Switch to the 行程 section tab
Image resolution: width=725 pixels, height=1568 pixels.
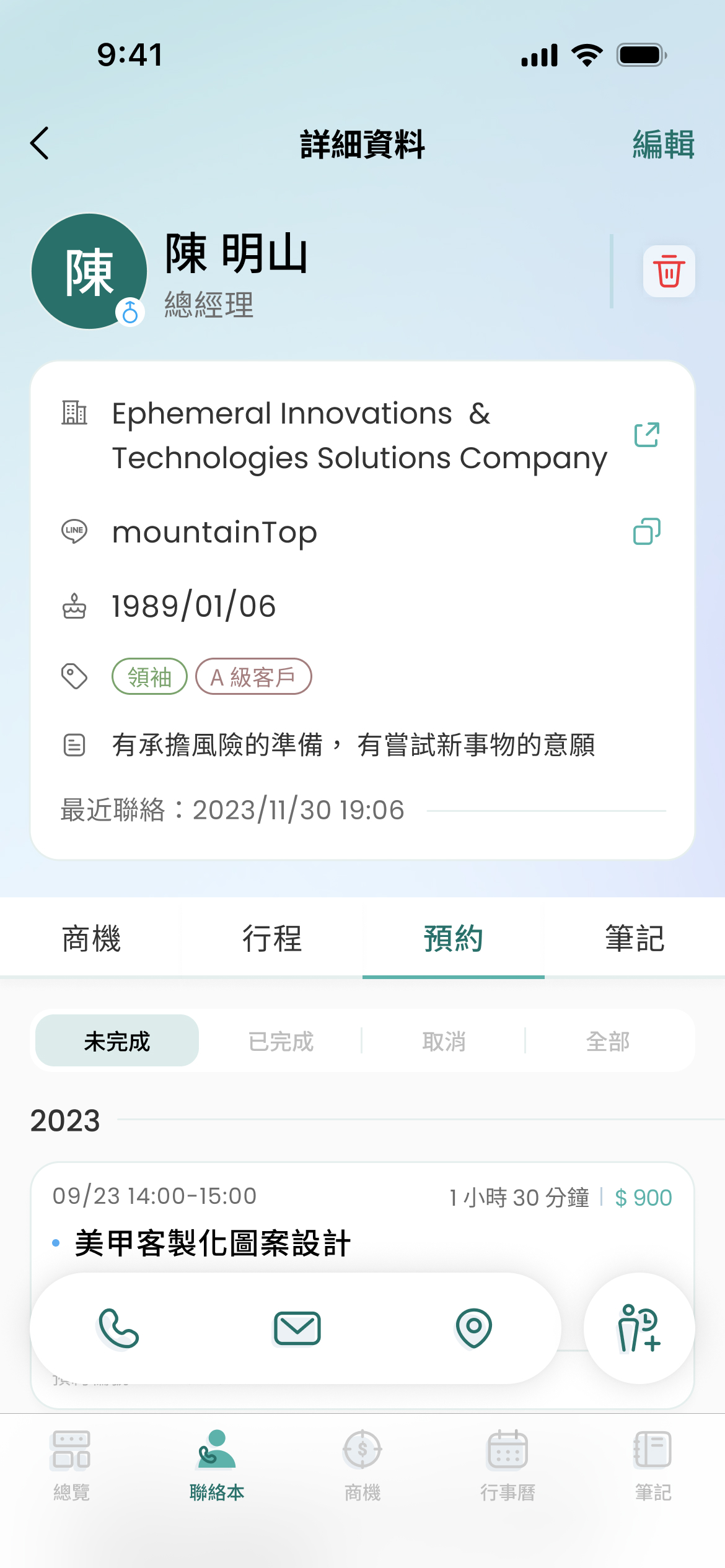coord(272,938)
